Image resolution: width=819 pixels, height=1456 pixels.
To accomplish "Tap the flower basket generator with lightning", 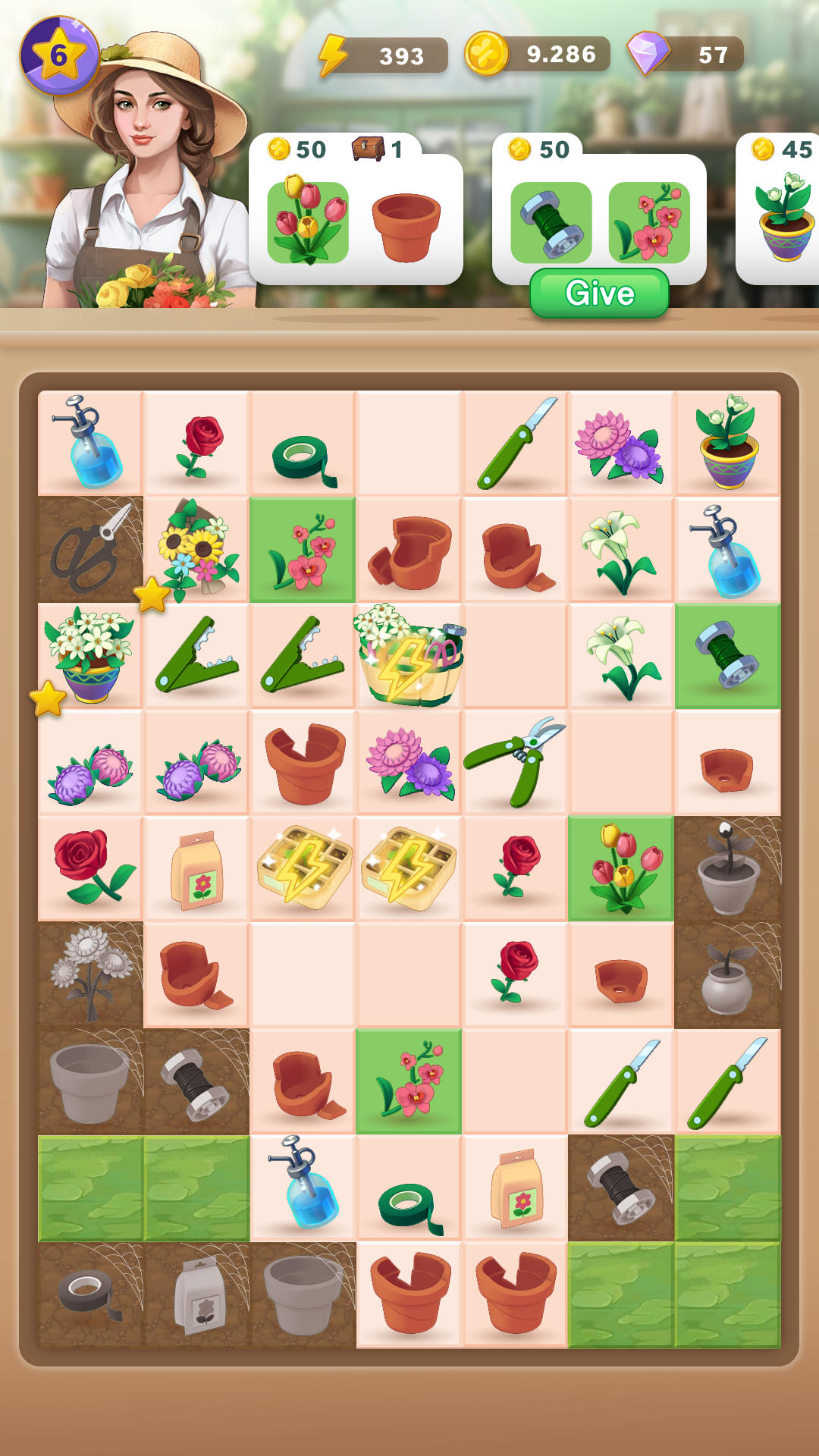I will point(409,656).
